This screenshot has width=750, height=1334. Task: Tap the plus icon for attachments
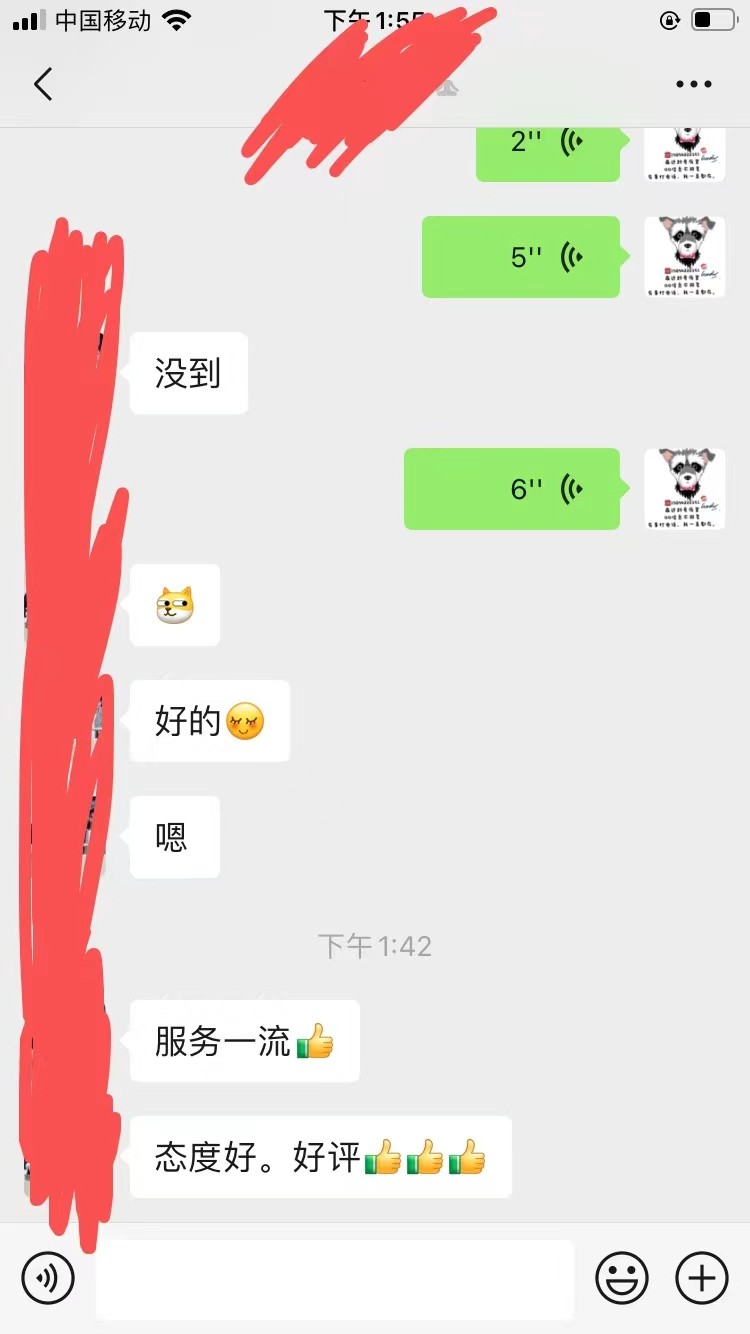(x=700, y=1278)
